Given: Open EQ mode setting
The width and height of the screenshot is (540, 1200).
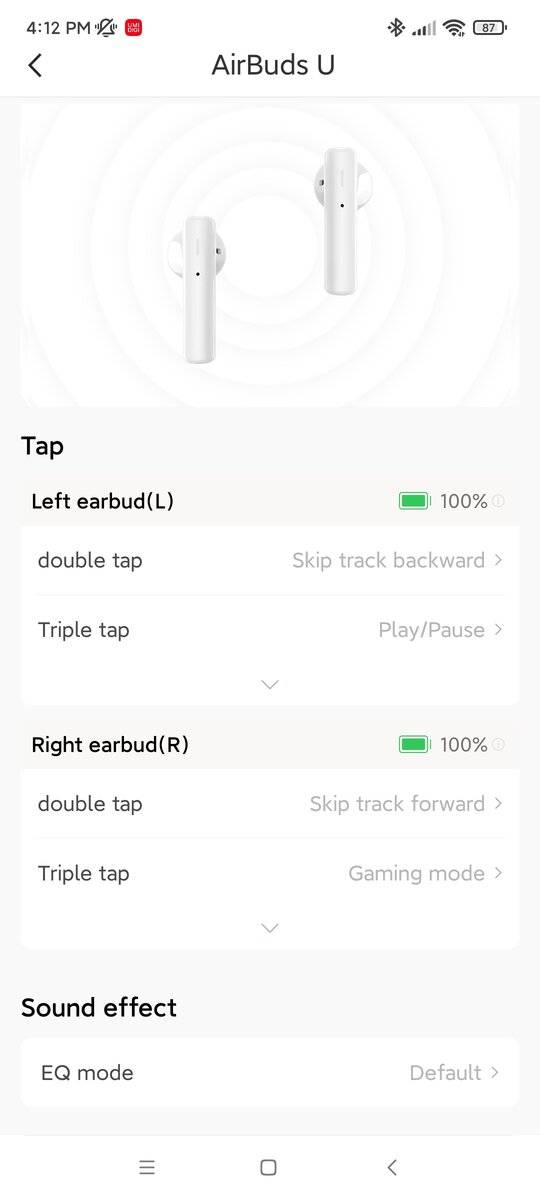Looking at the screenshot, I should pos(270,1072).
